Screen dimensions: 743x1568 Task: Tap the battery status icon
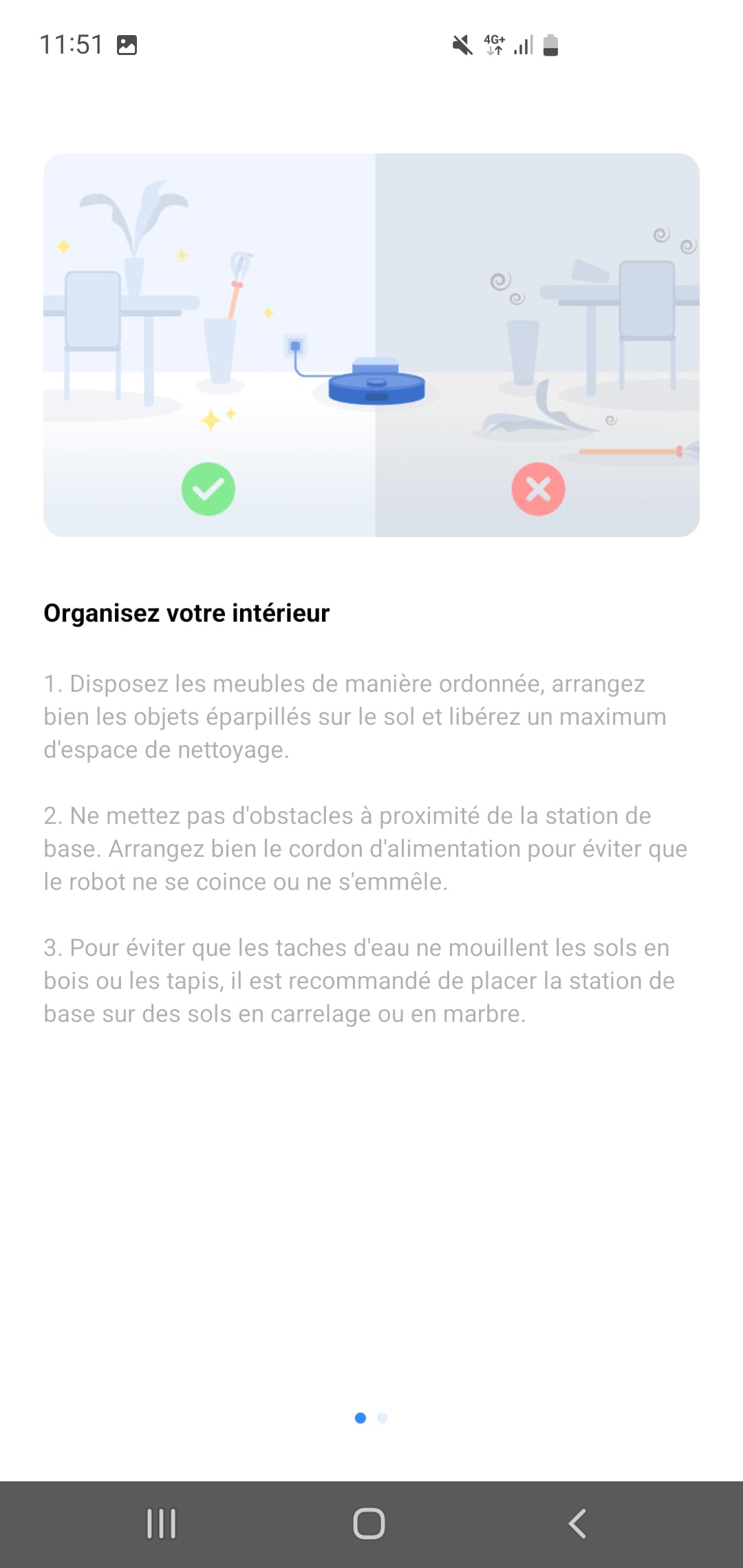click(x=551, y=45)
